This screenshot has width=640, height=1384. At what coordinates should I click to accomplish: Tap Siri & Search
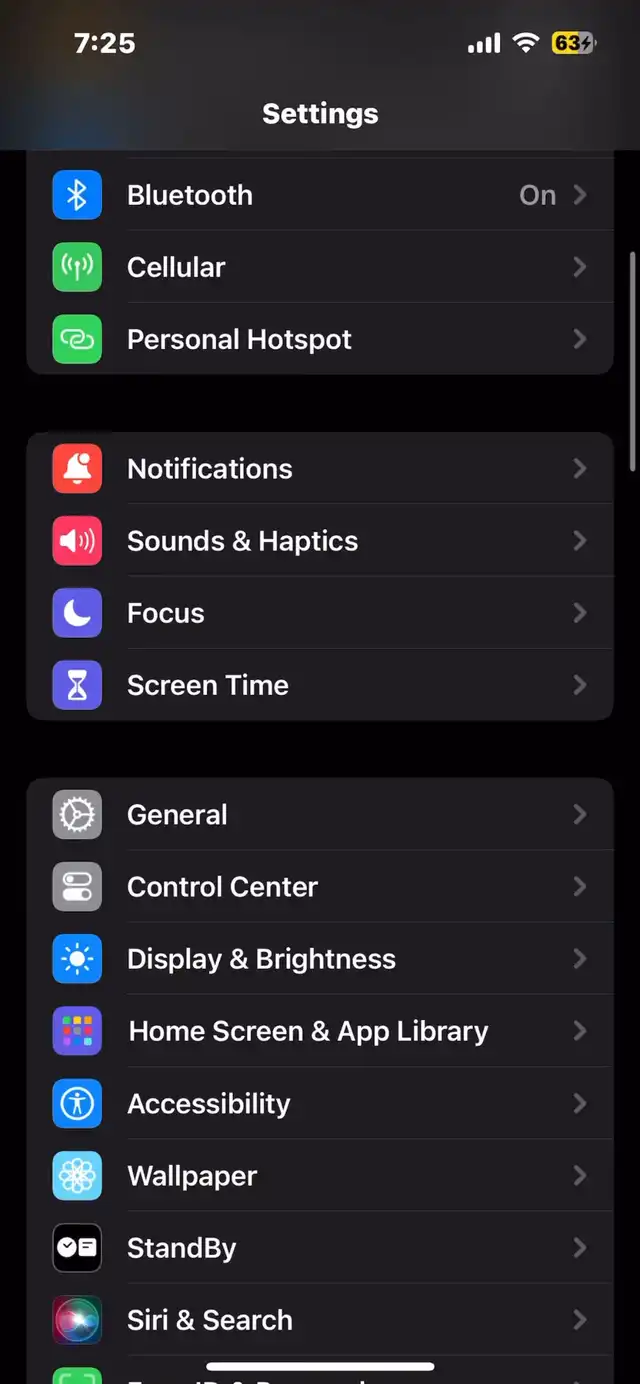tap(320, 1320)
